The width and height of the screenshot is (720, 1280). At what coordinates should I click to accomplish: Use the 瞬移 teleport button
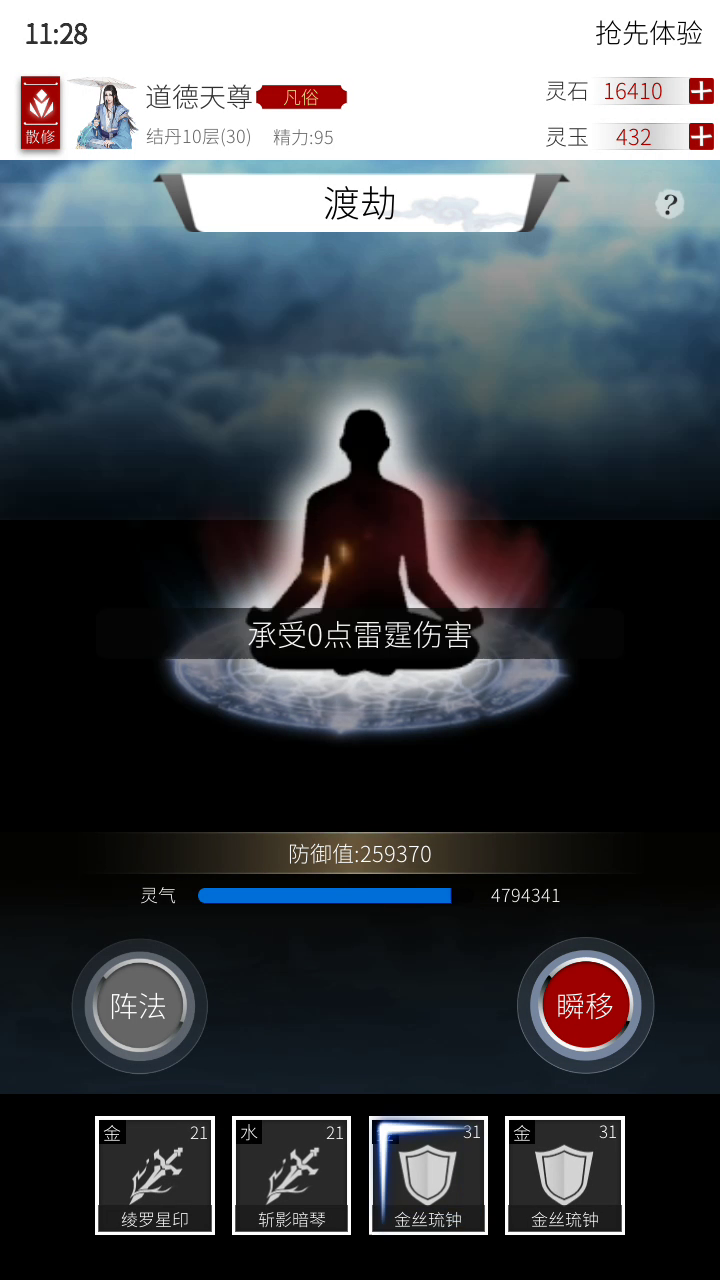tap(586, 1006)
